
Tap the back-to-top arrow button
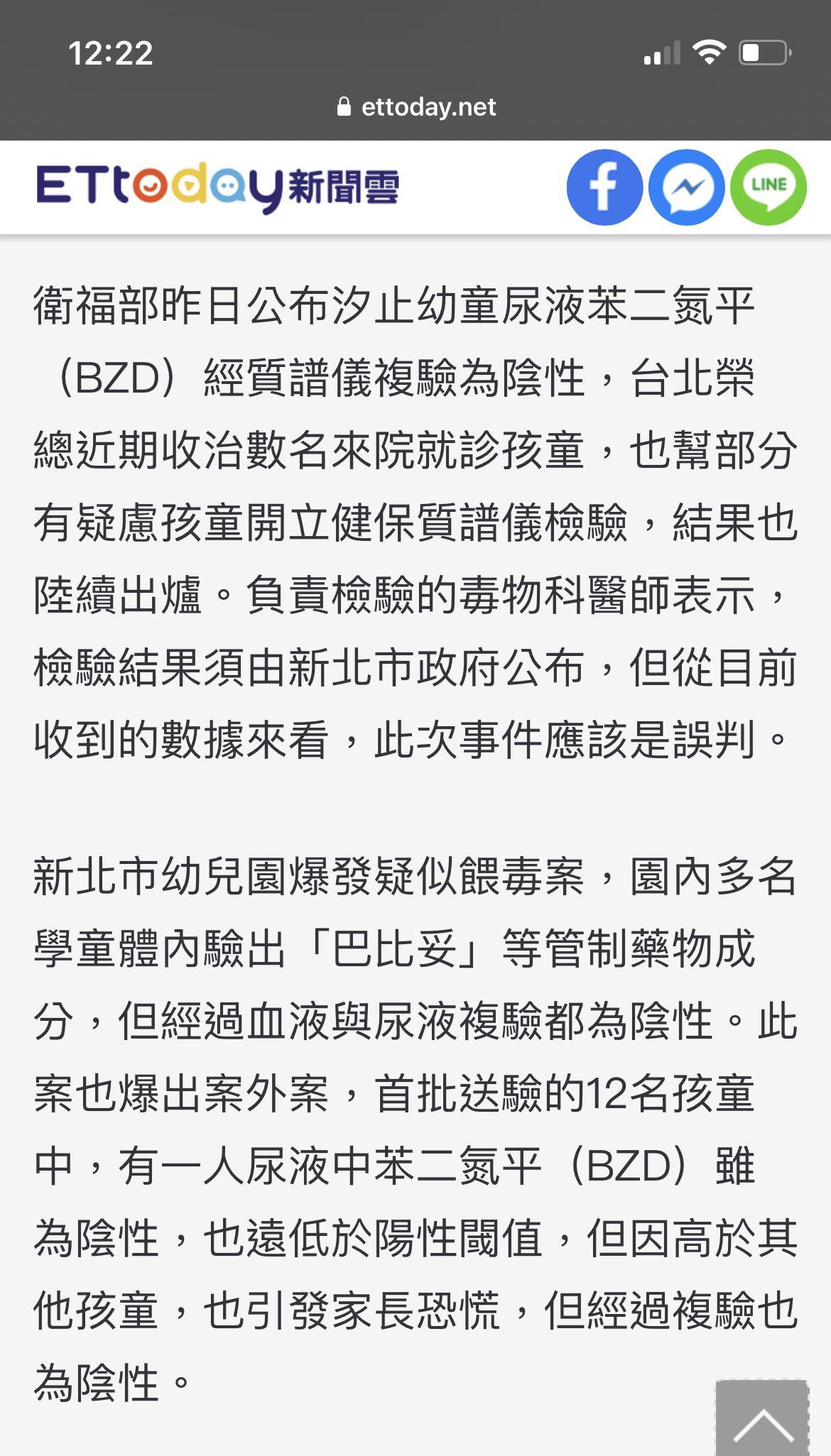pos(762,1418)
